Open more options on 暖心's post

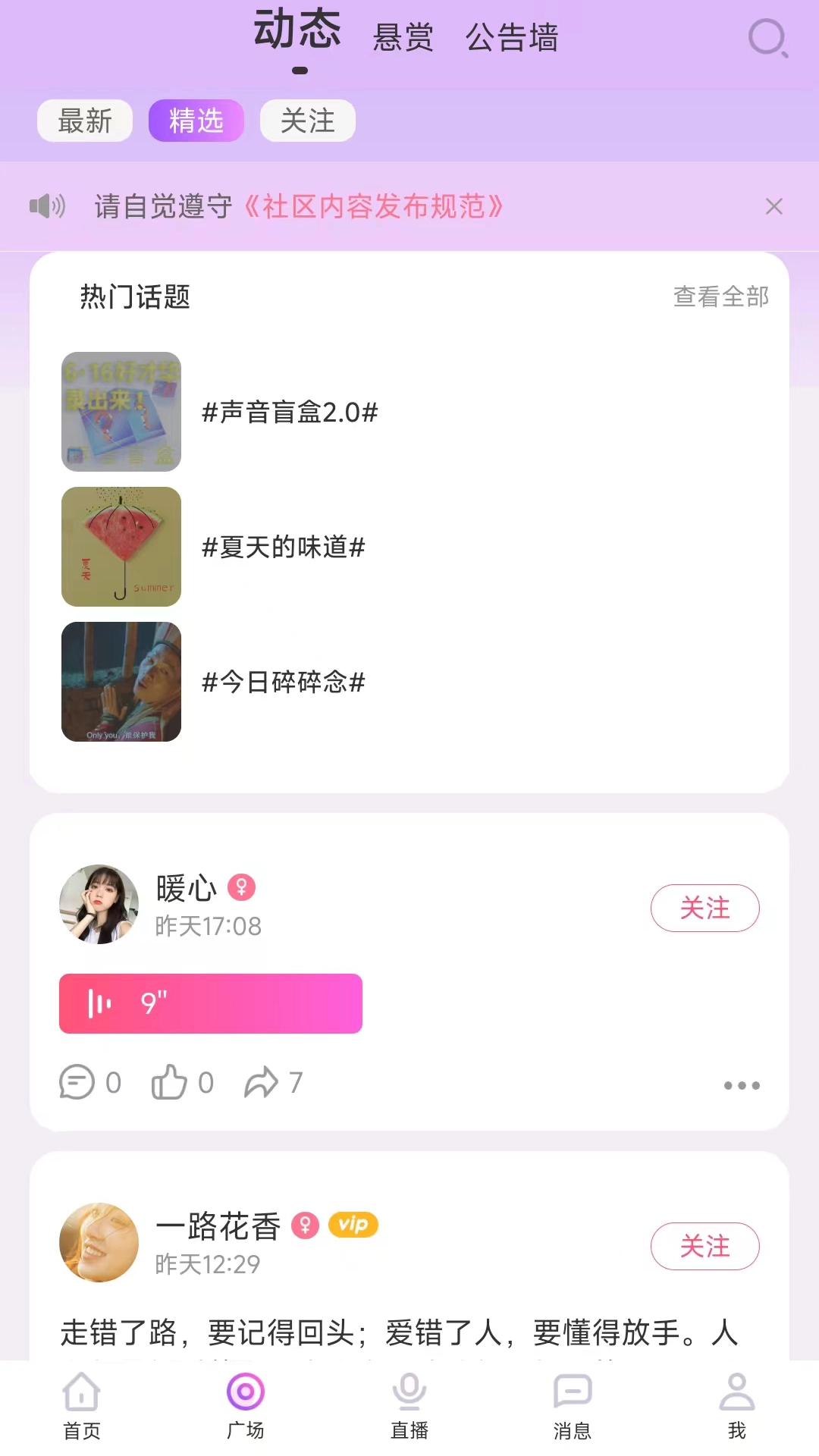(x=742, y=1084)
